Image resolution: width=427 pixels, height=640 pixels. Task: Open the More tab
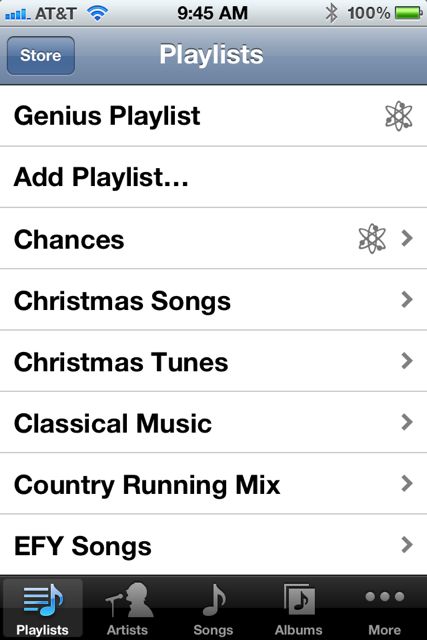coord(385,609)
